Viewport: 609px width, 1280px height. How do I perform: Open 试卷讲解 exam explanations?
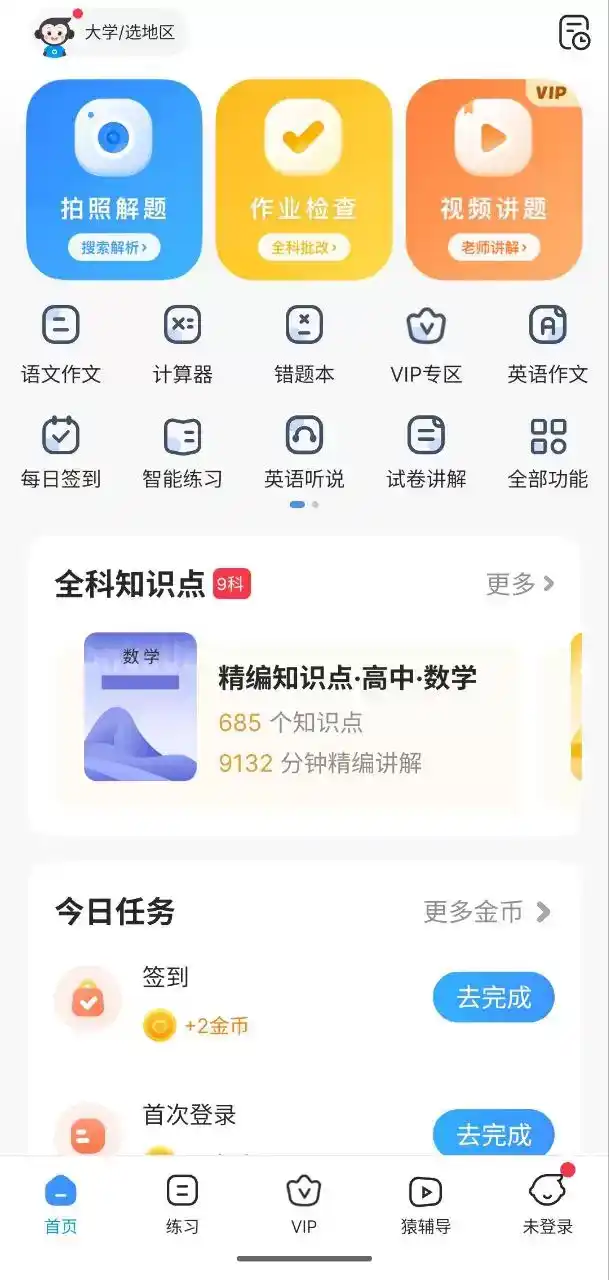(426, 452)
